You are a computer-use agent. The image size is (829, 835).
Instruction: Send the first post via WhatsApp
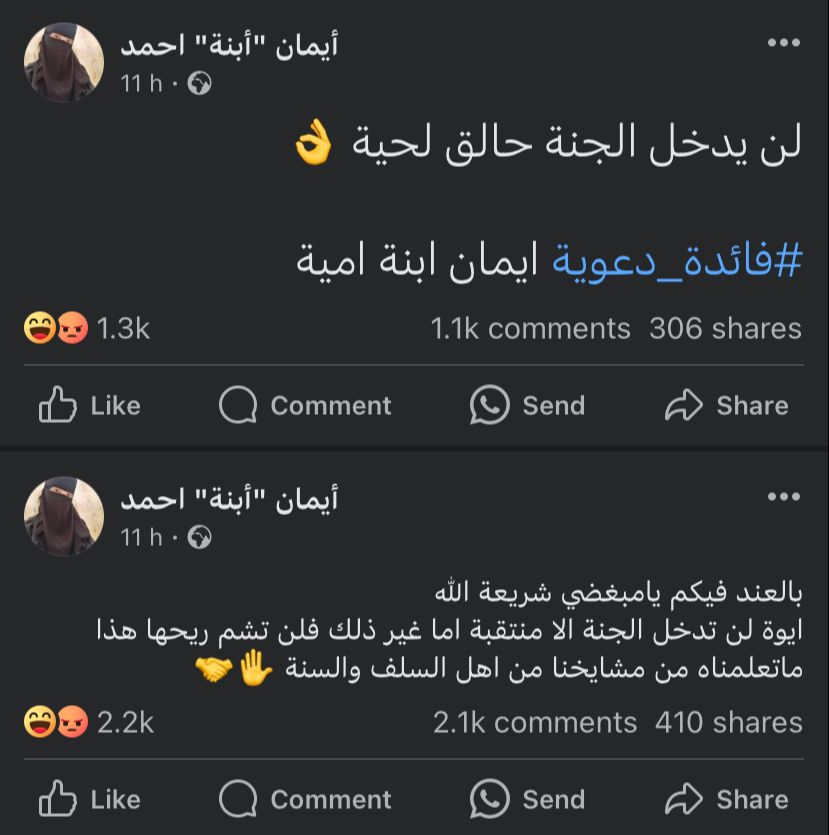coord(527,405)
